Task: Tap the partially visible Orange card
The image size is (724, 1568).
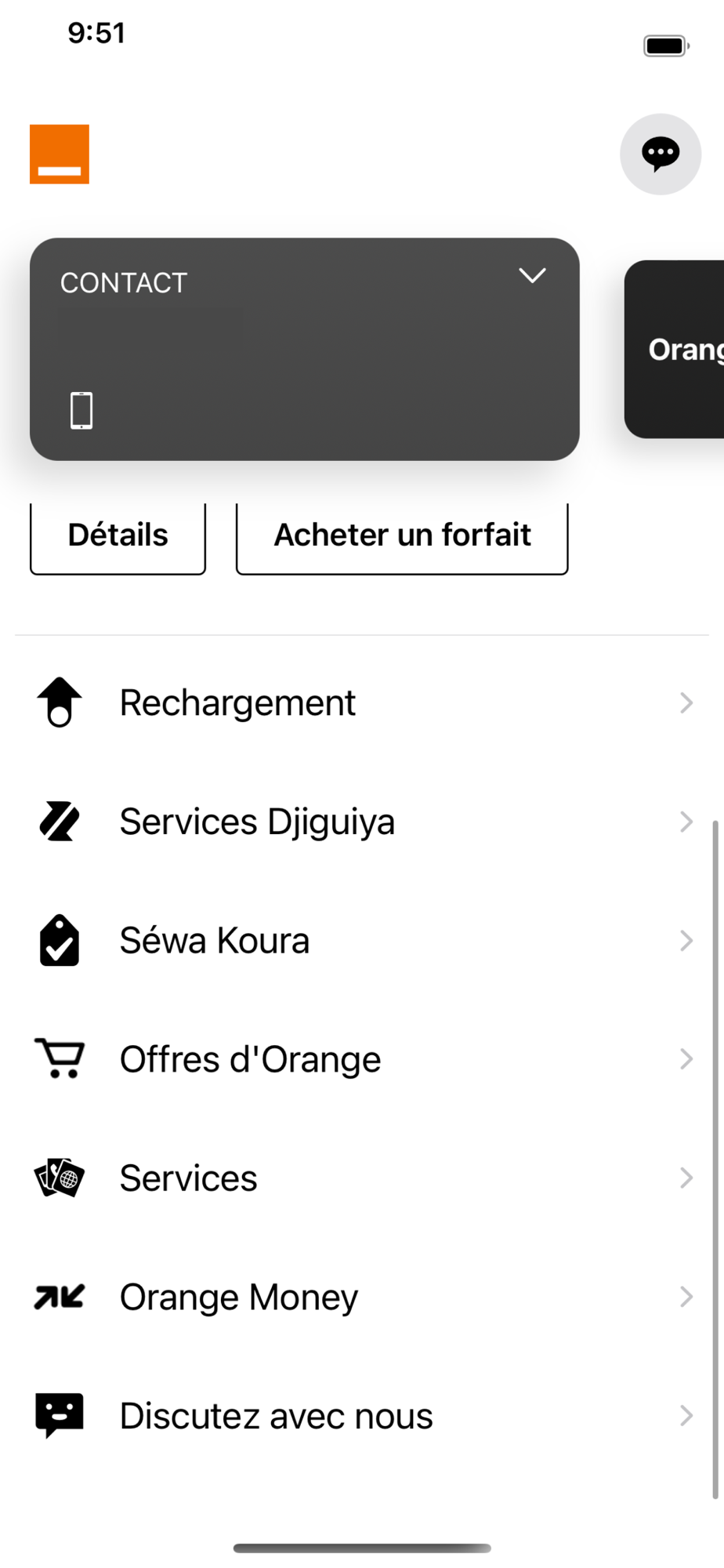Action: pos(675,350)
